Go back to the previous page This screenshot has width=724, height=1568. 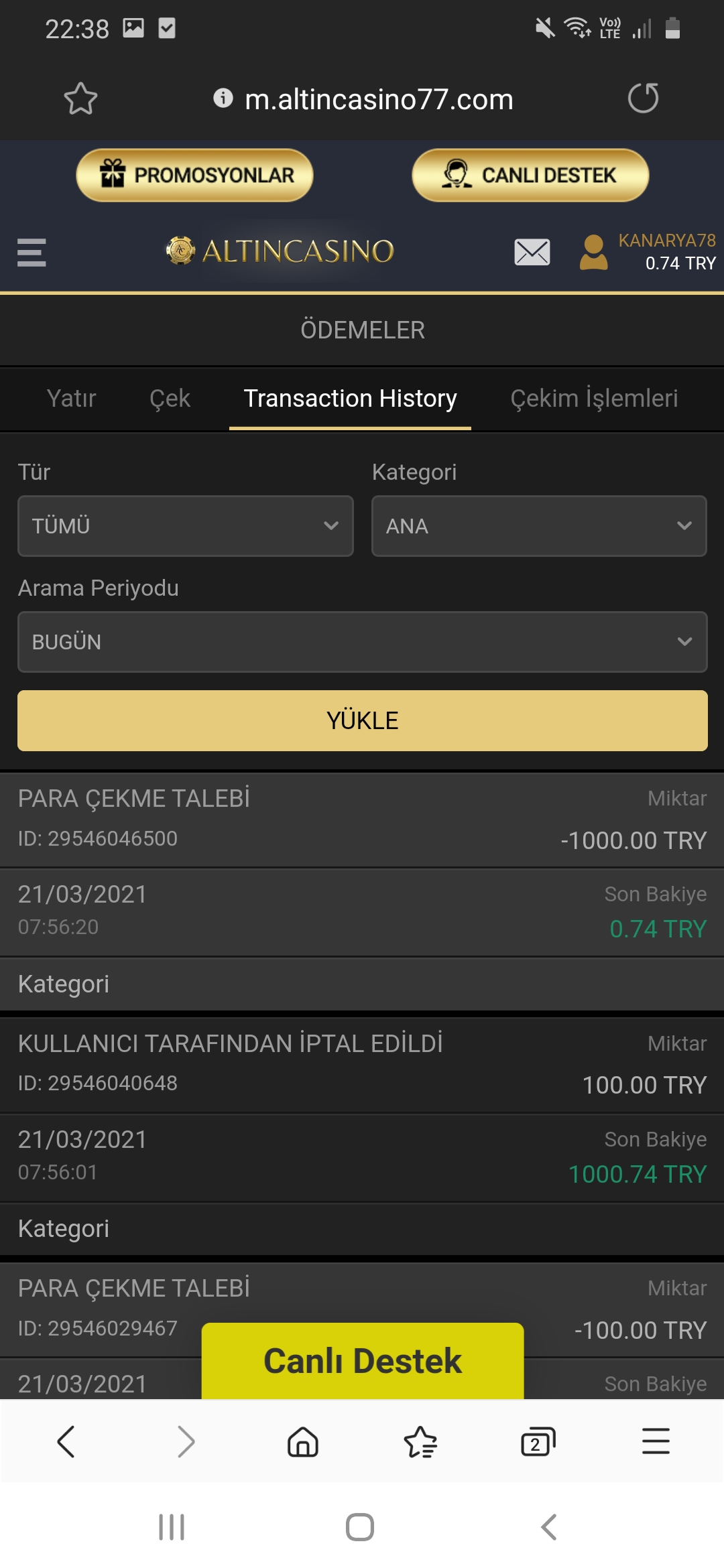[x=66, y=1441]
